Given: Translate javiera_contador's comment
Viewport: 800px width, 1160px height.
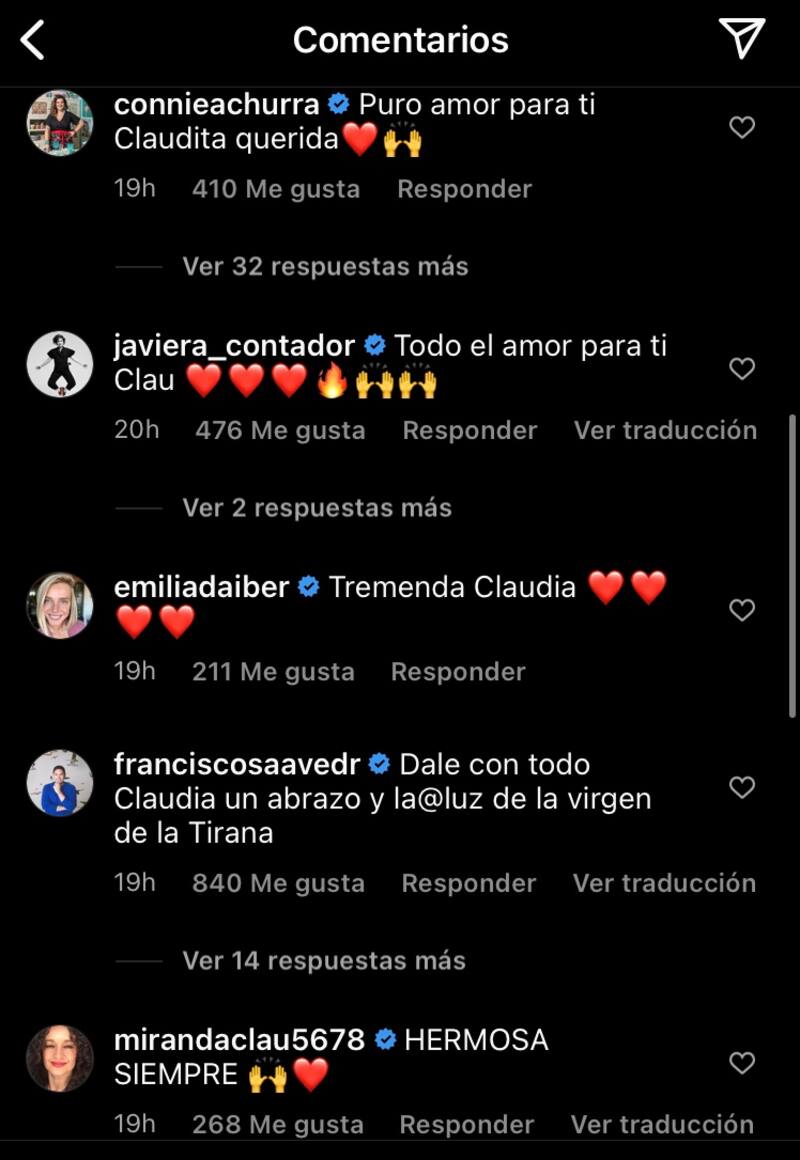Looking at the screenshot, I should pyautogui.click(x=665, y=431).
